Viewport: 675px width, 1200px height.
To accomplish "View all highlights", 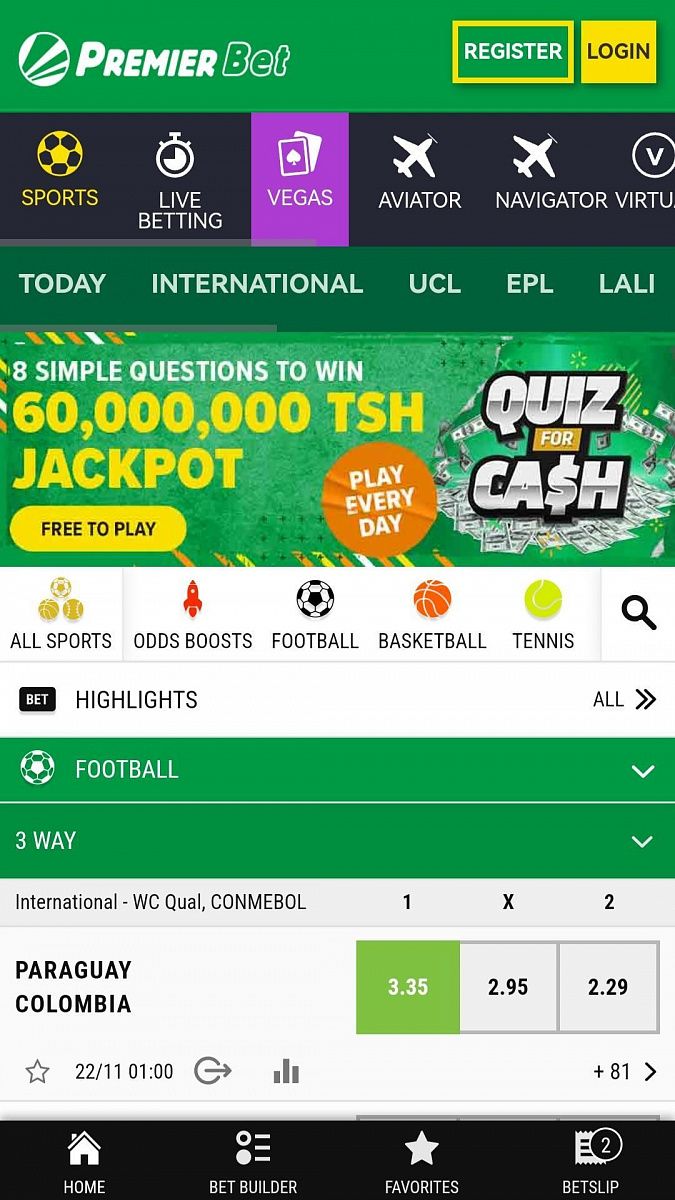I will click(x=624, y=700).
